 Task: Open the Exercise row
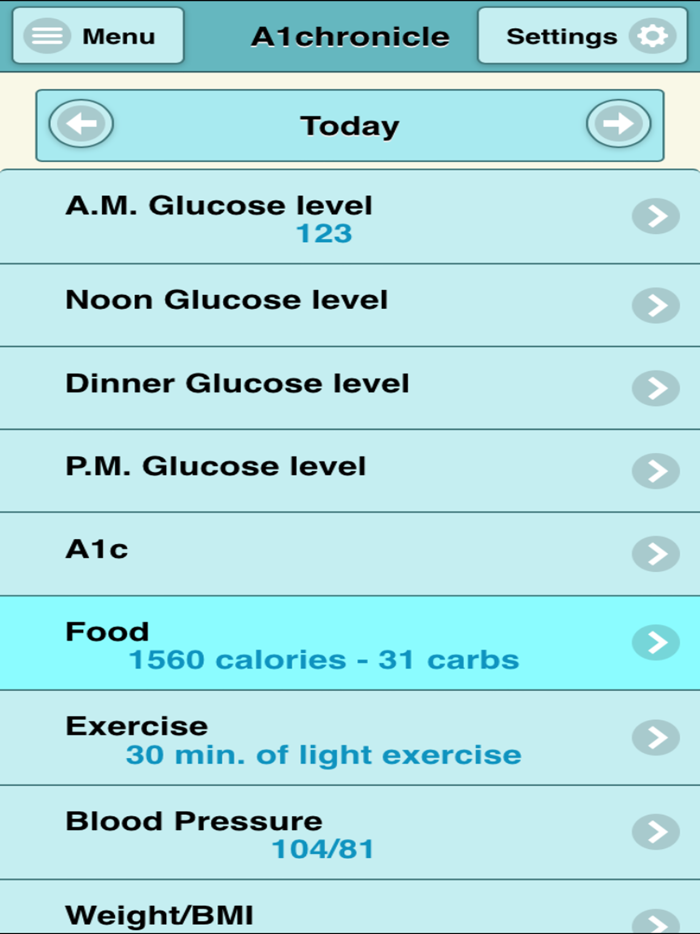click(x=350, y=738)
